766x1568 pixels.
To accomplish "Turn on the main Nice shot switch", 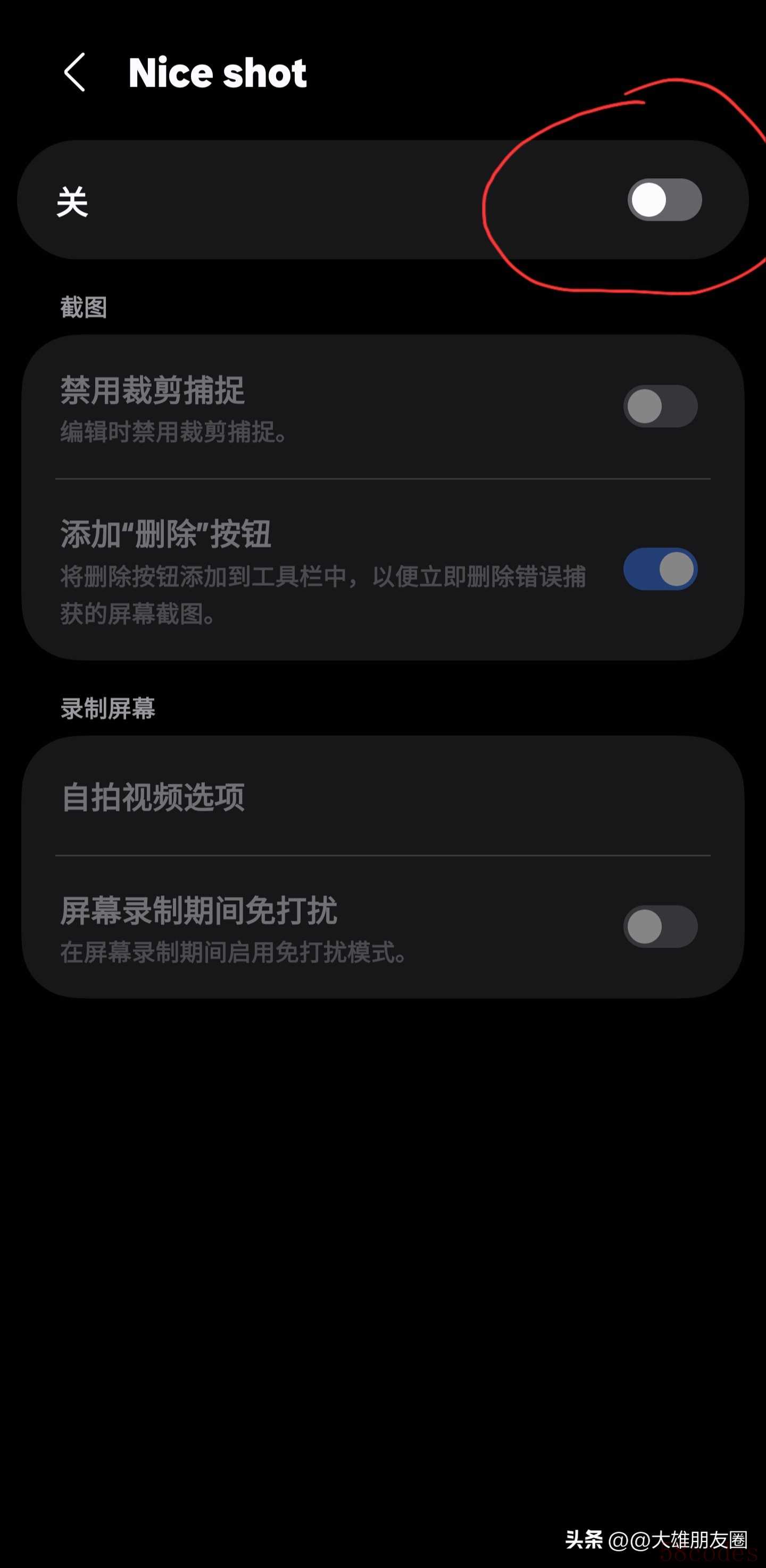I will coord(664,200).
